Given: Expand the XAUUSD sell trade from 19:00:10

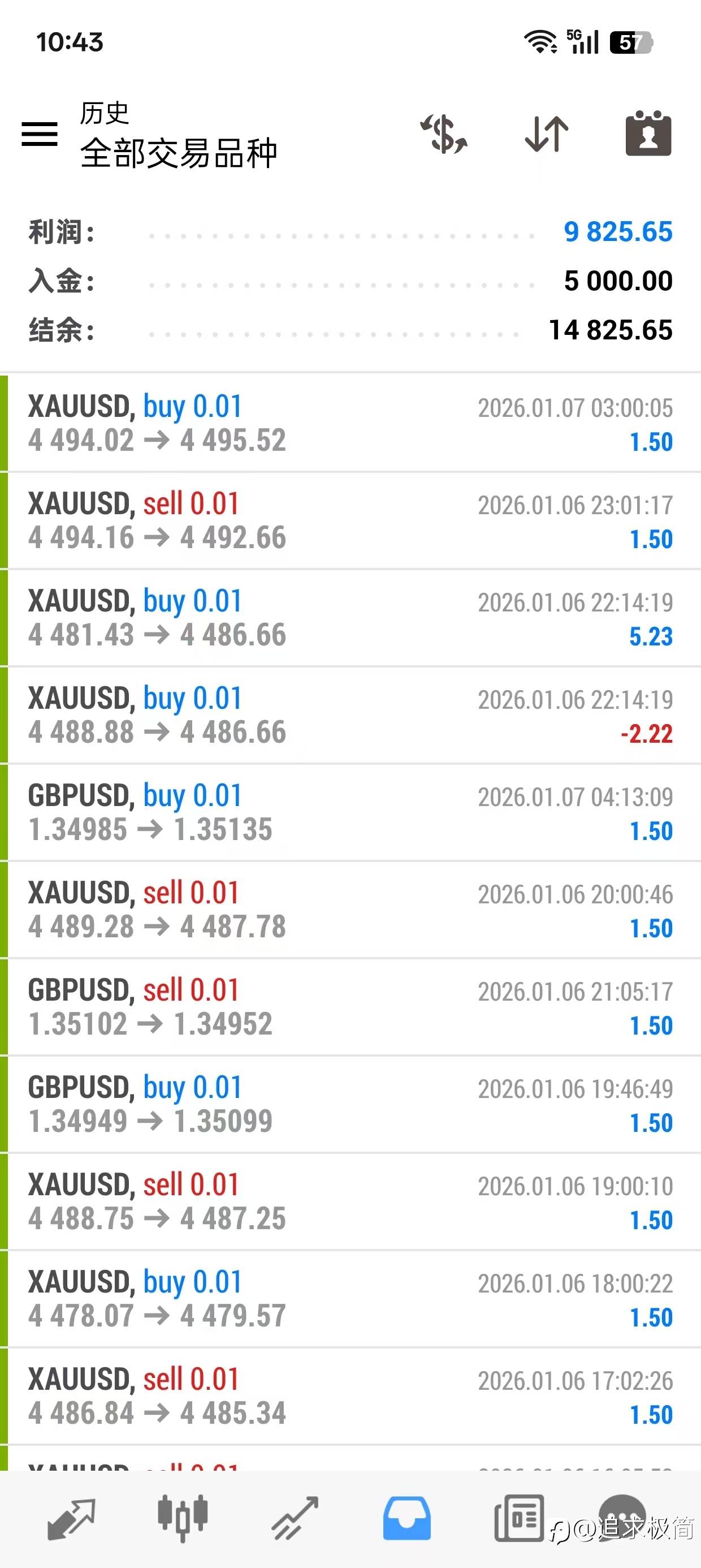Looking at the screenshot, I should [350, 1202].
